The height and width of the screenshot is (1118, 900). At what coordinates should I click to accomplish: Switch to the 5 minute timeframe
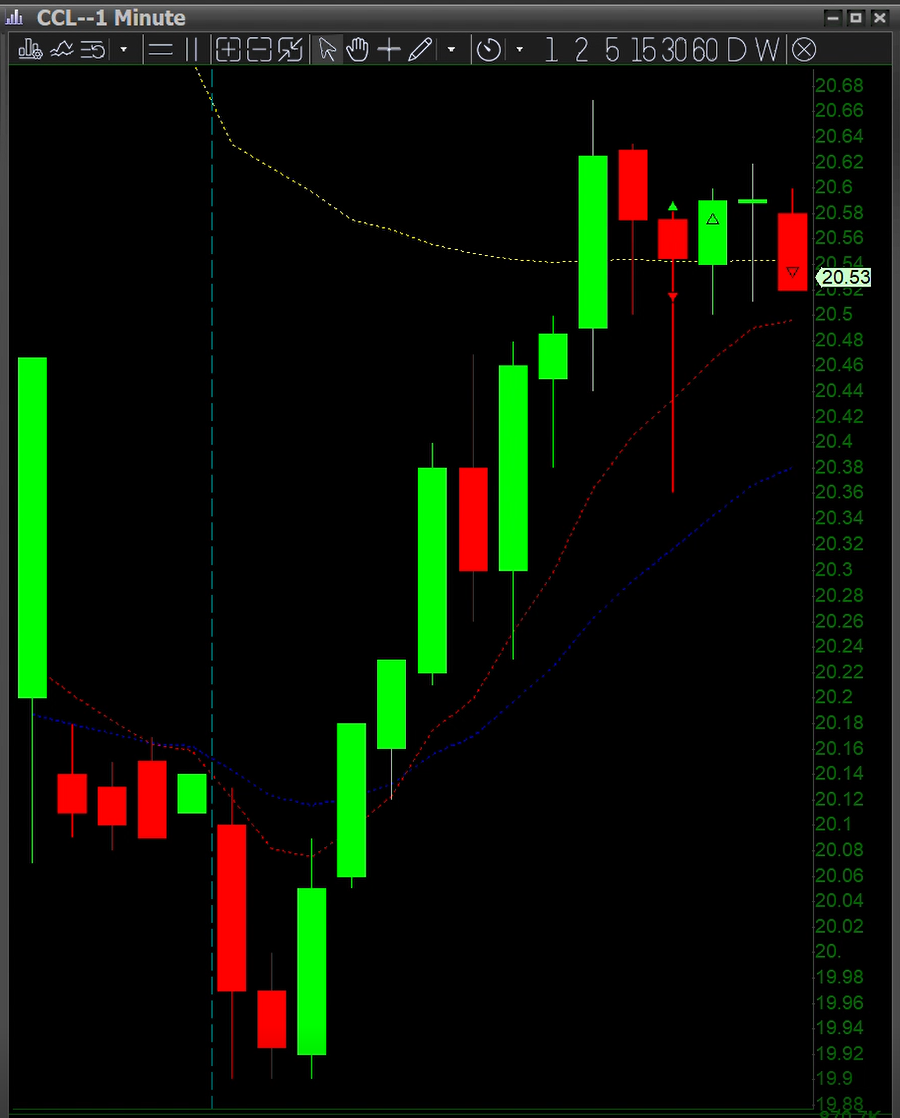pyautogui.click(x=612, y=50)
